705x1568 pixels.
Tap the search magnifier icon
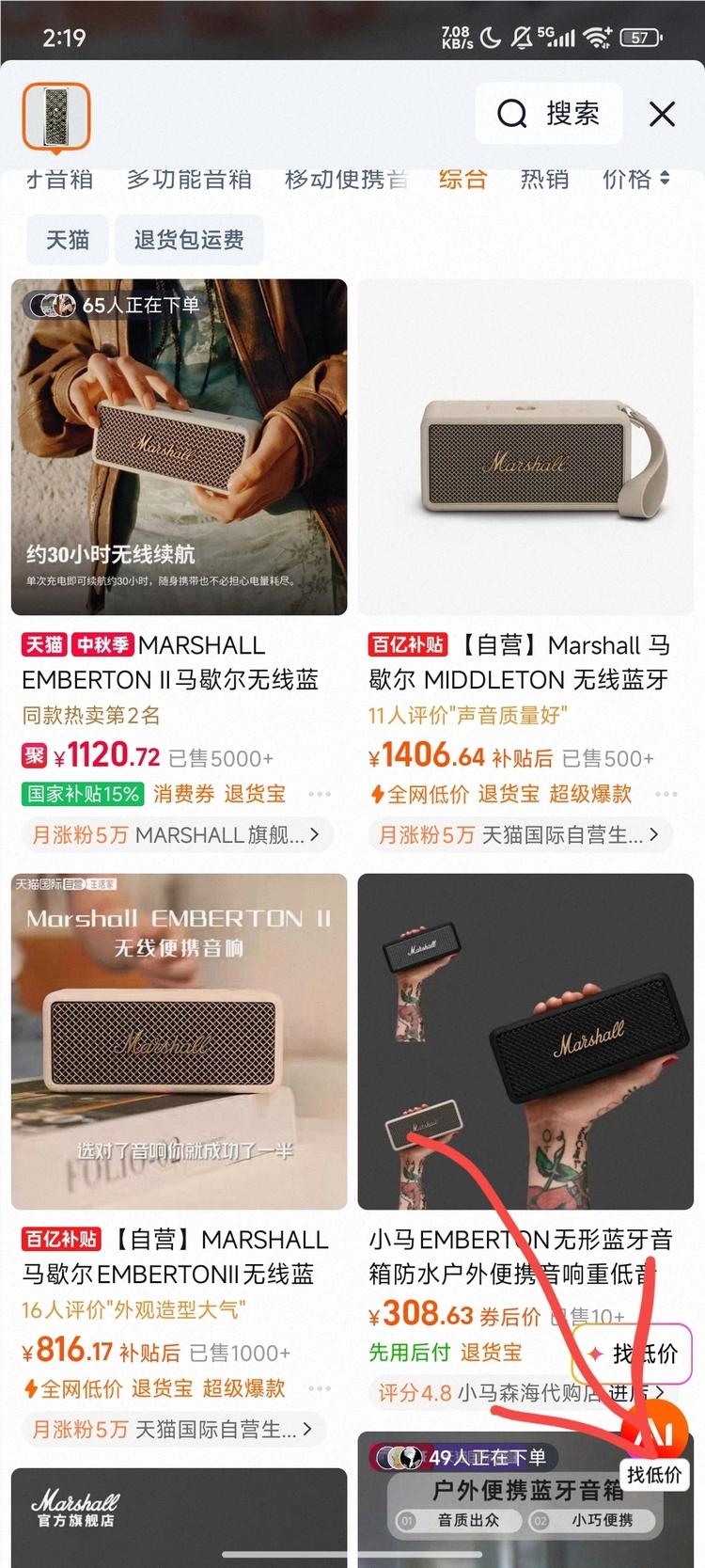[510, 114]
